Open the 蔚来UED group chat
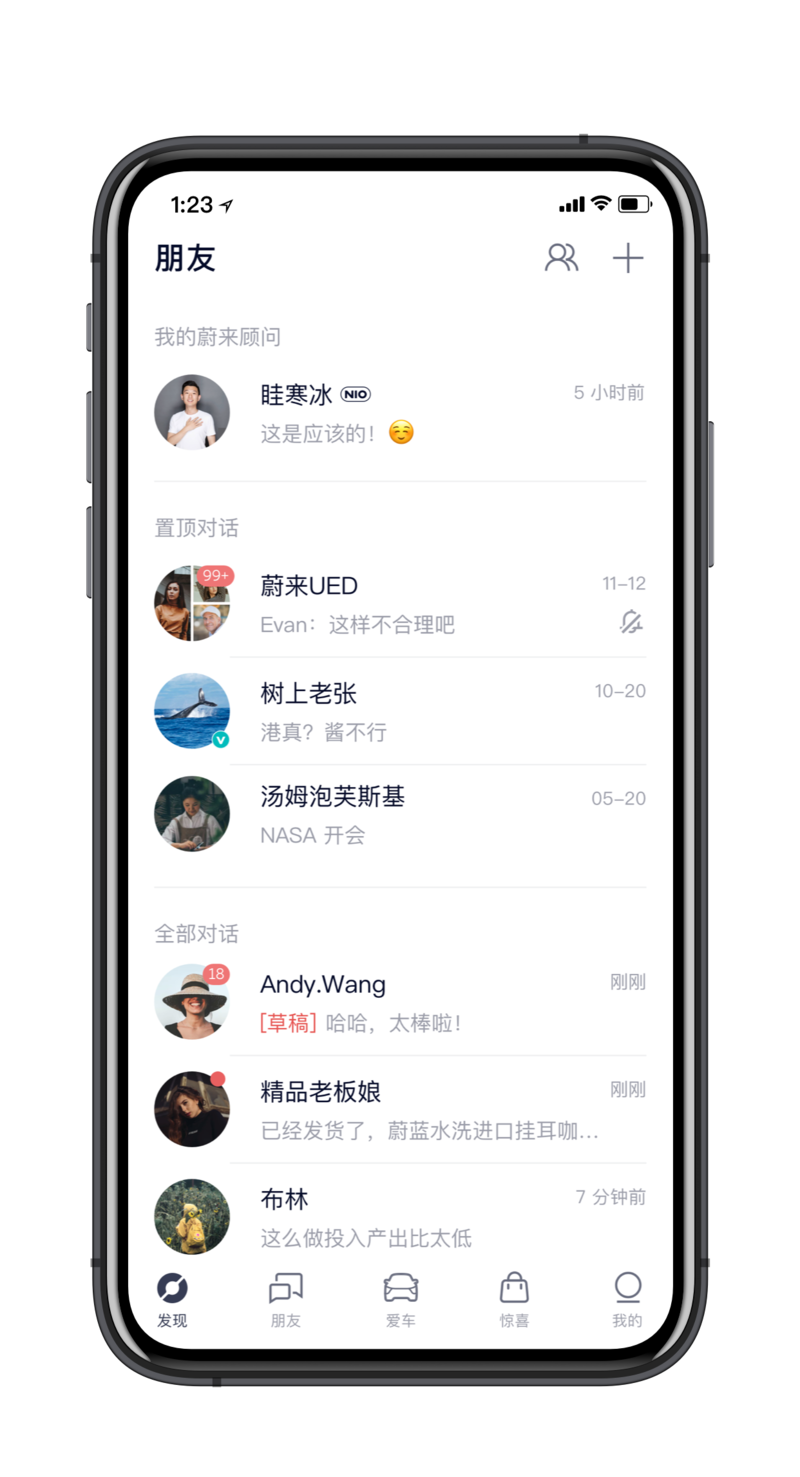Screen dimensions: 800x1477 pos(400,604)
